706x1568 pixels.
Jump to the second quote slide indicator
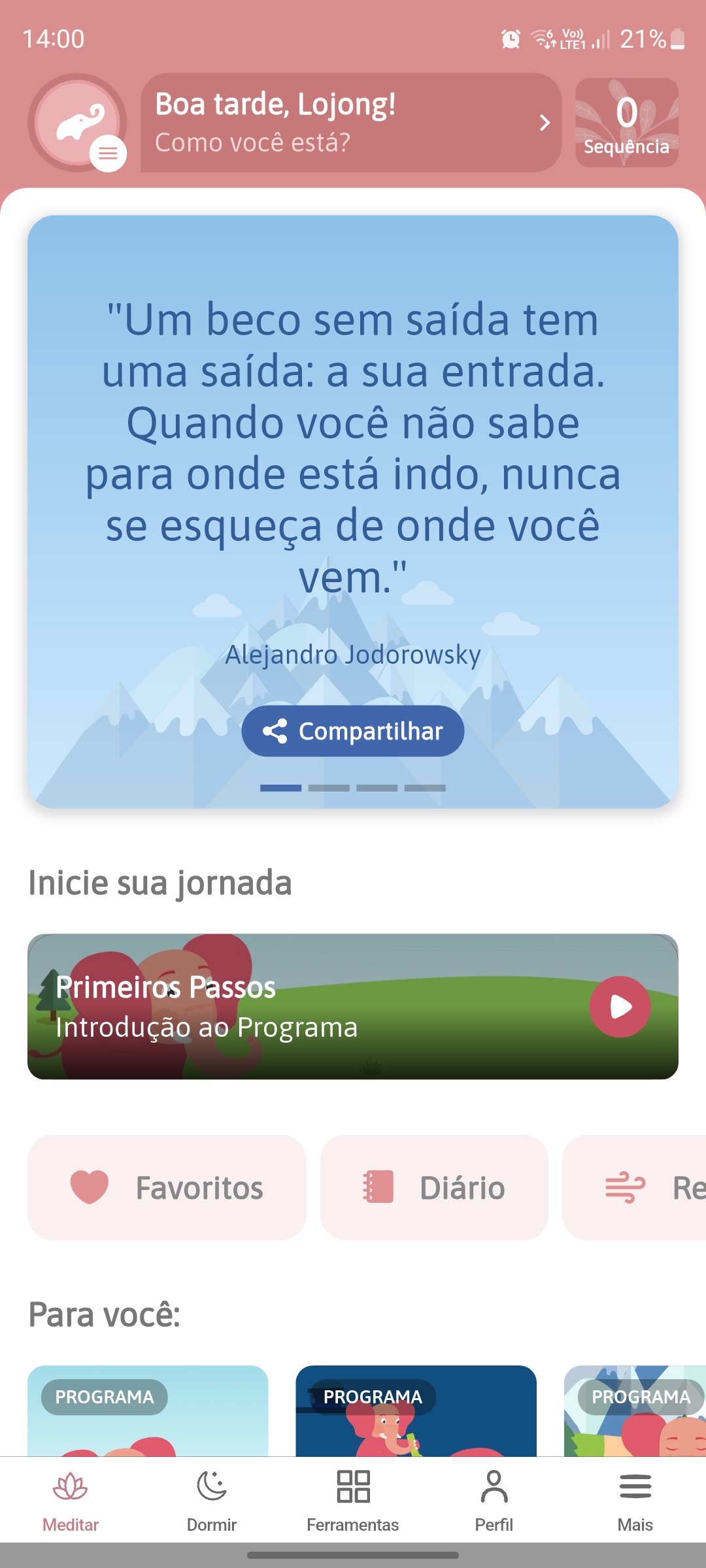coord(329,788)
